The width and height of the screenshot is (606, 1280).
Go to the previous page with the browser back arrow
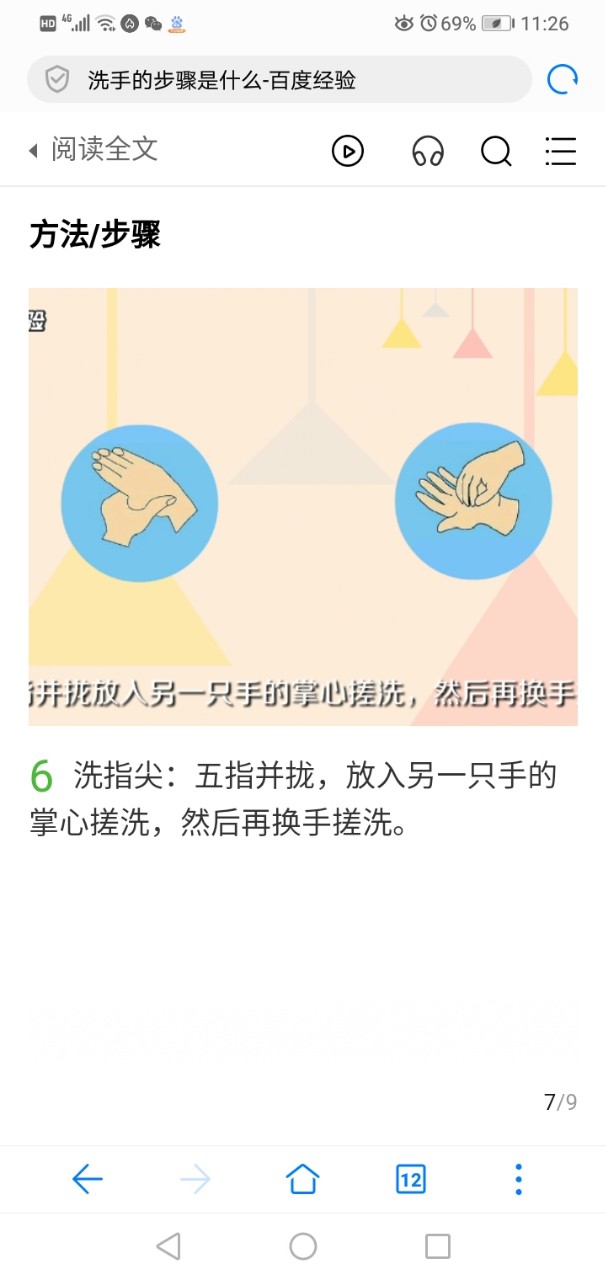point(88,1180)
